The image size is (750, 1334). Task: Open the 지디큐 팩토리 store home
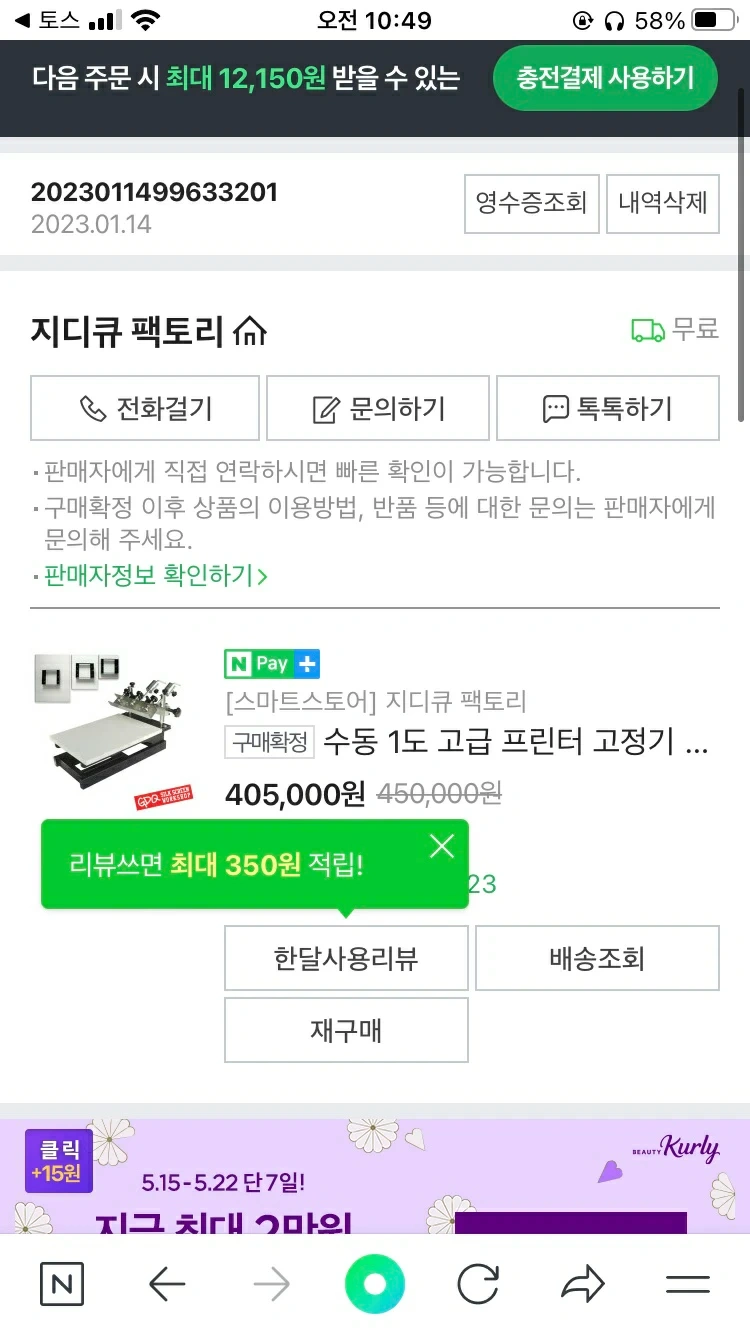pos(249,331)
